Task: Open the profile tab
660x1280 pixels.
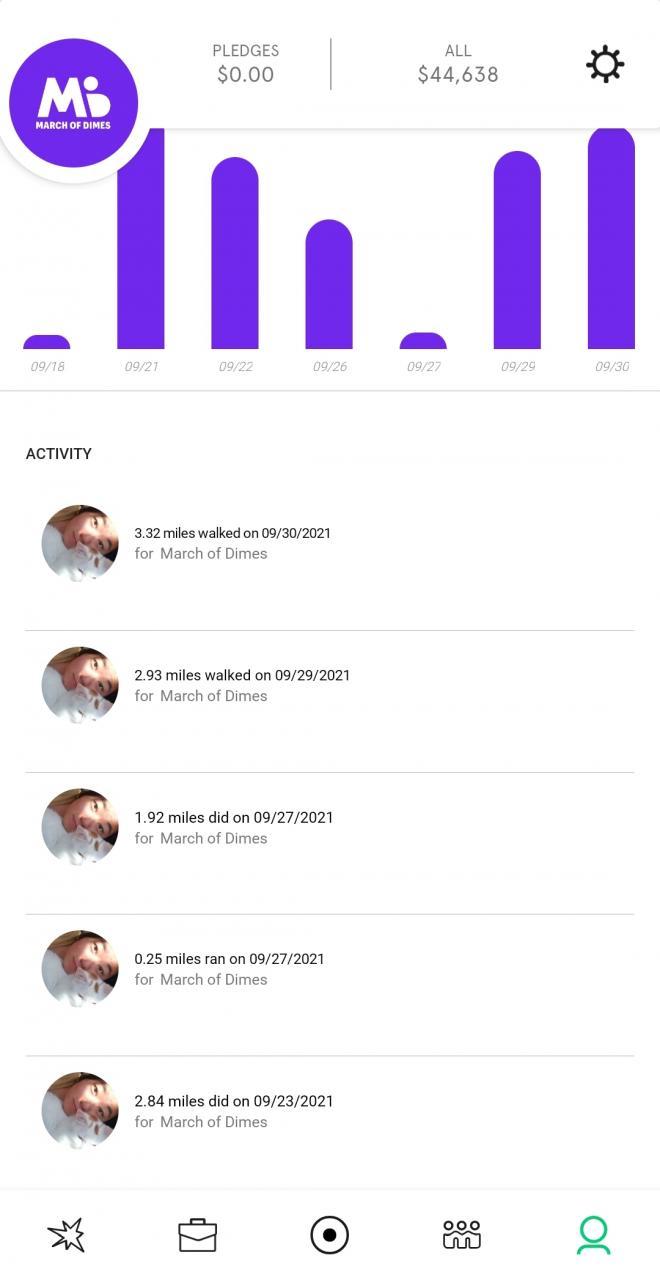Action: point(593,1235)
